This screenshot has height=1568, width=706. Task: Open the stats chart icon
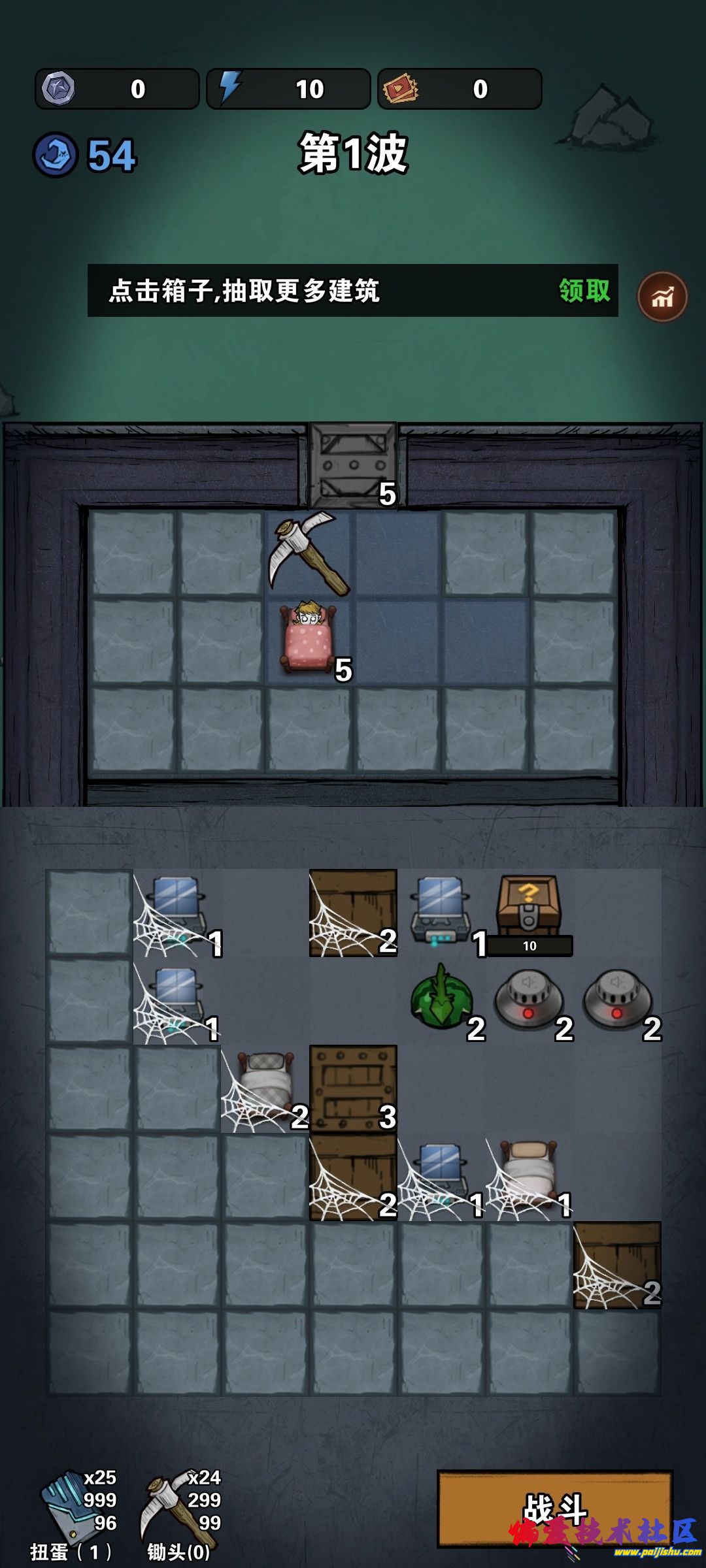[662, 297]
